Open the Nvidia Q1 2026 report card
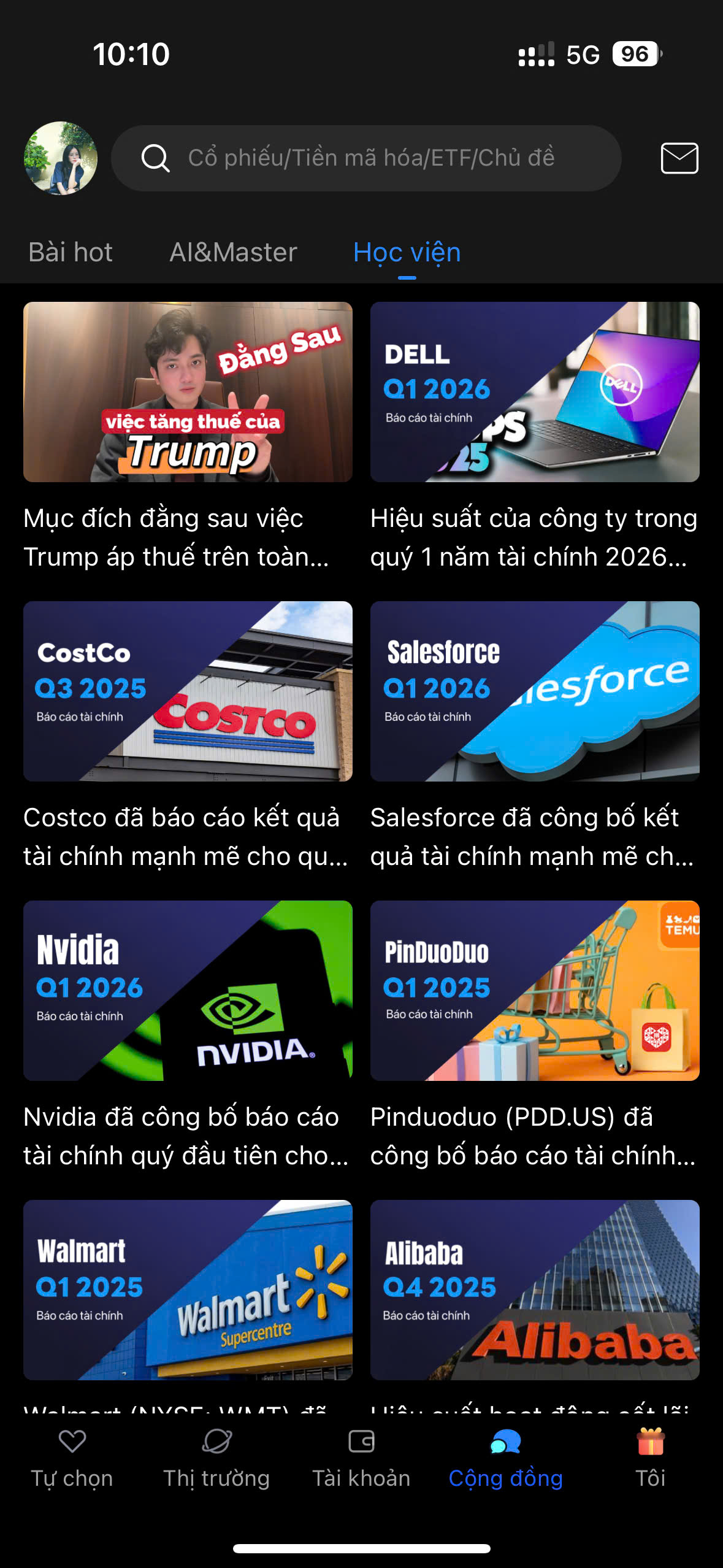Image resolution: width=723 pixels, height=1568 pixels. (x=188, y=991)
